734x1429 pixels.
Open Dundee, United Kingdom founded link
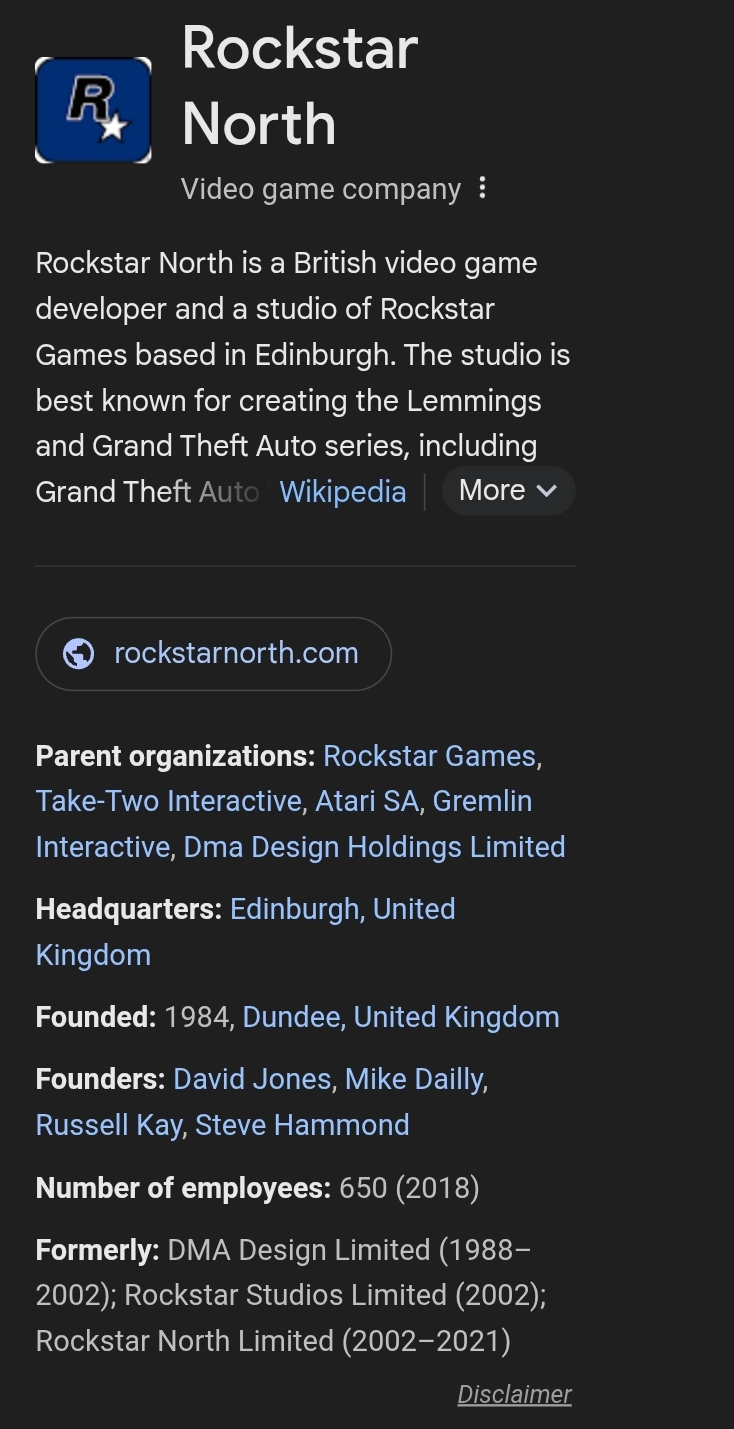[401, 1018]
